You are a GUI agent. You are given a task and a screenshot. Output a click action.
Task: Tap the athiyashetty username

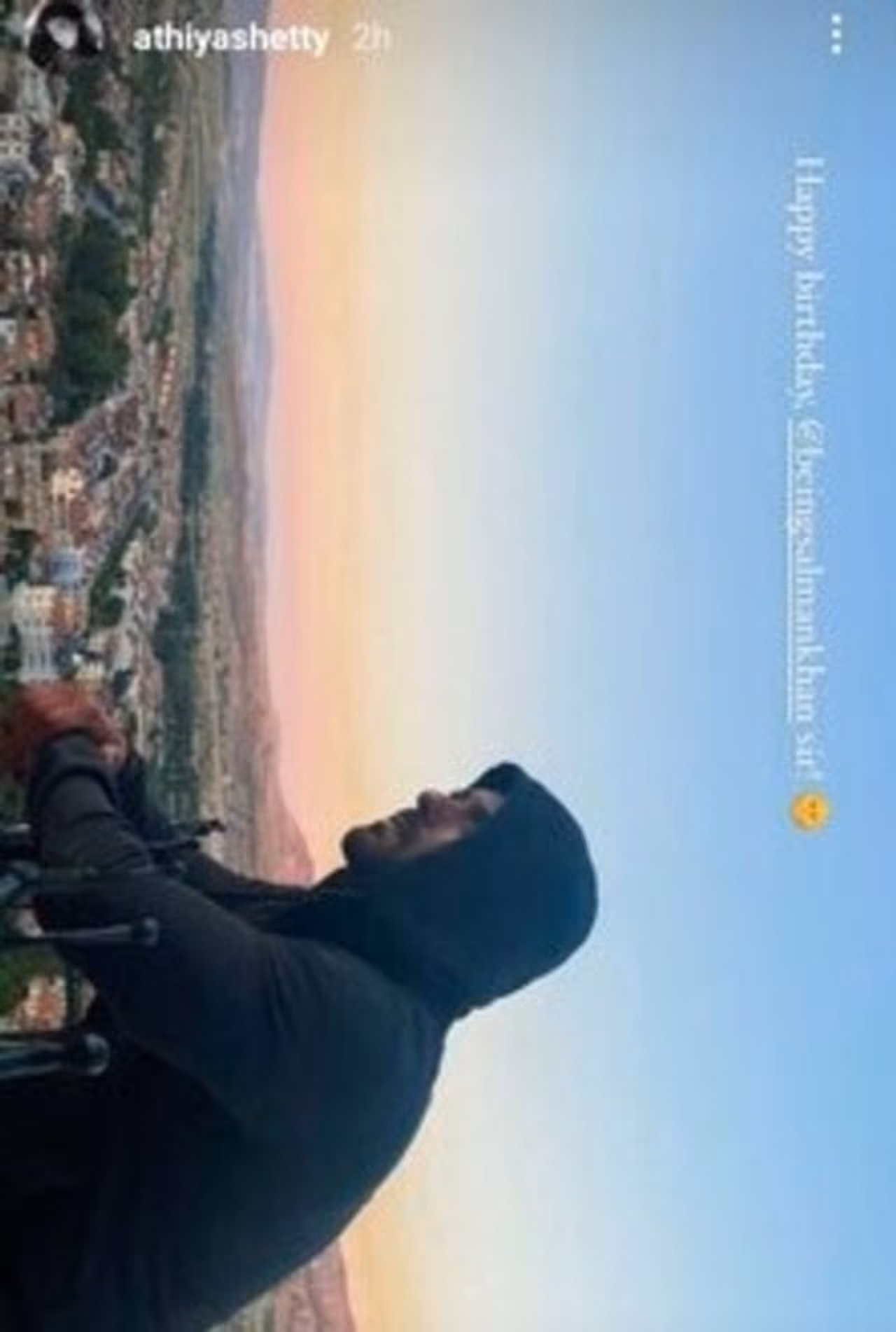click(230, 40)
